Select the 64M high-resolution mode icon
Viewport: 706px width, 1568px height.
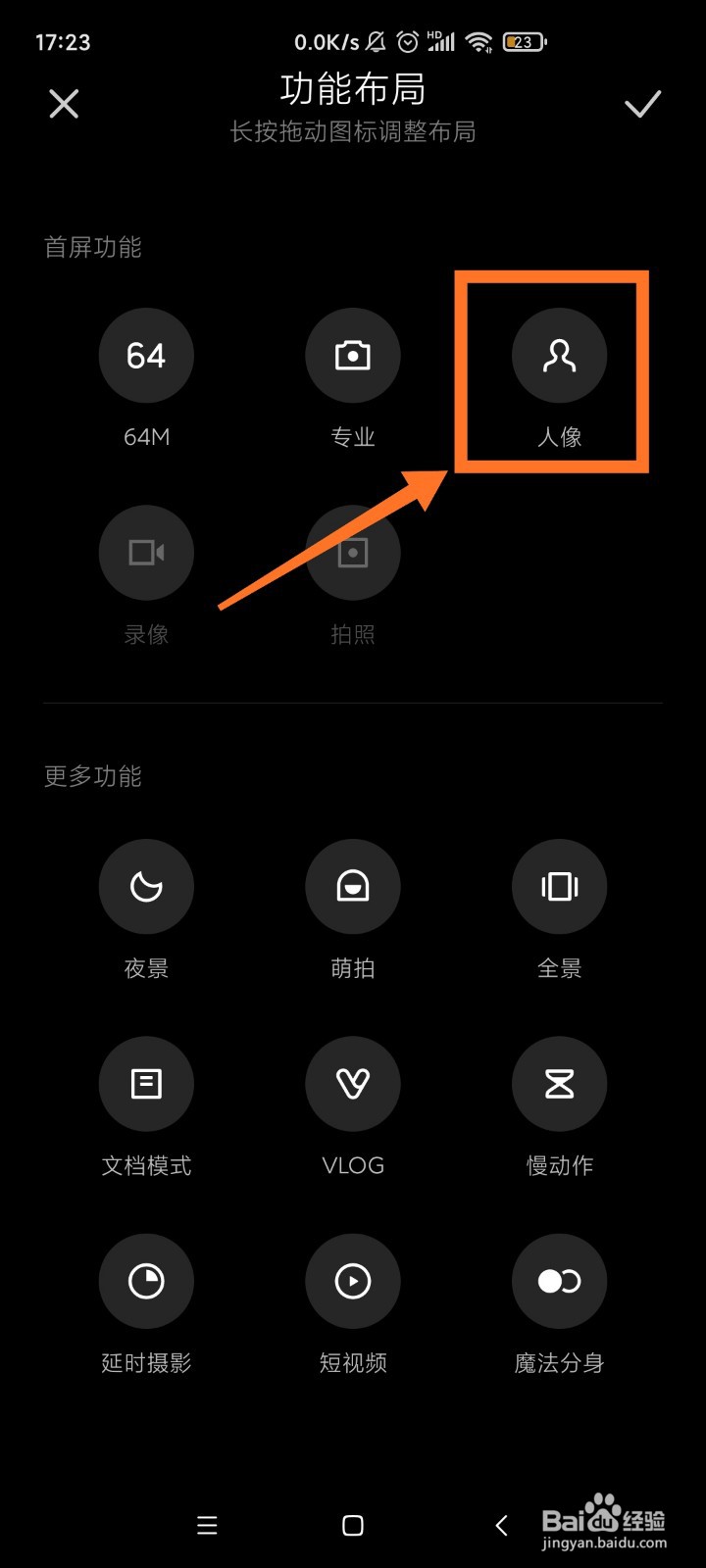(147, 356)
